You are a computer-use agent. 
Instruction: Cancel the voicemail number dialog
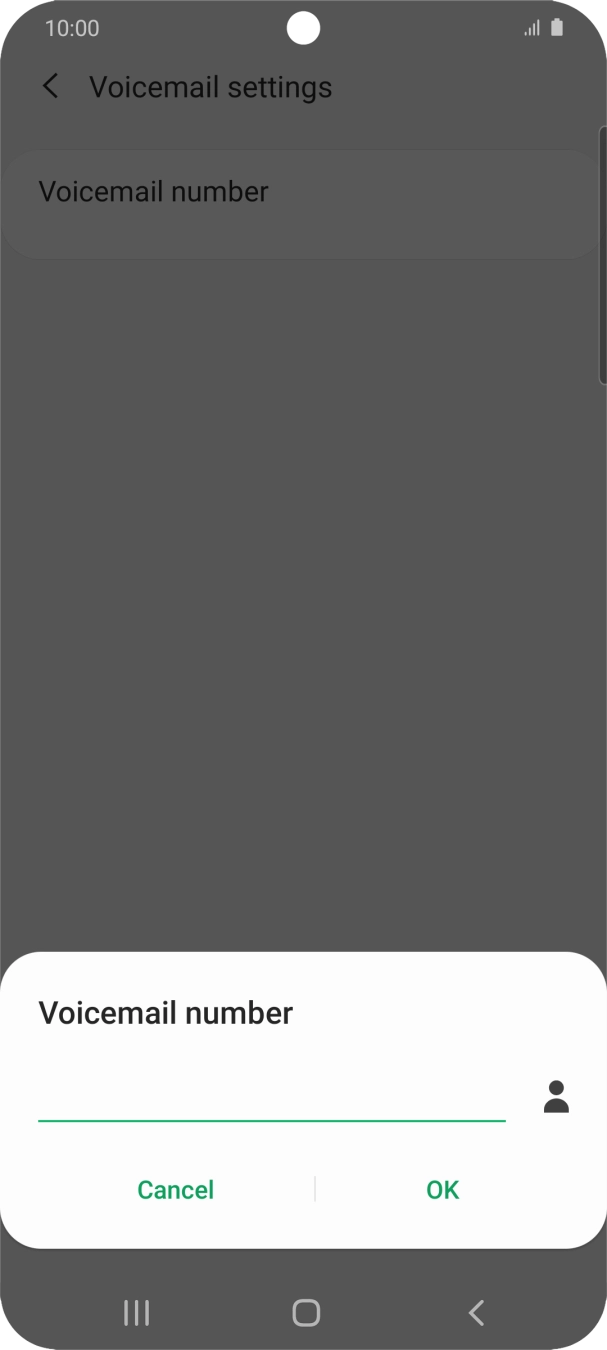pos(176,1189)
